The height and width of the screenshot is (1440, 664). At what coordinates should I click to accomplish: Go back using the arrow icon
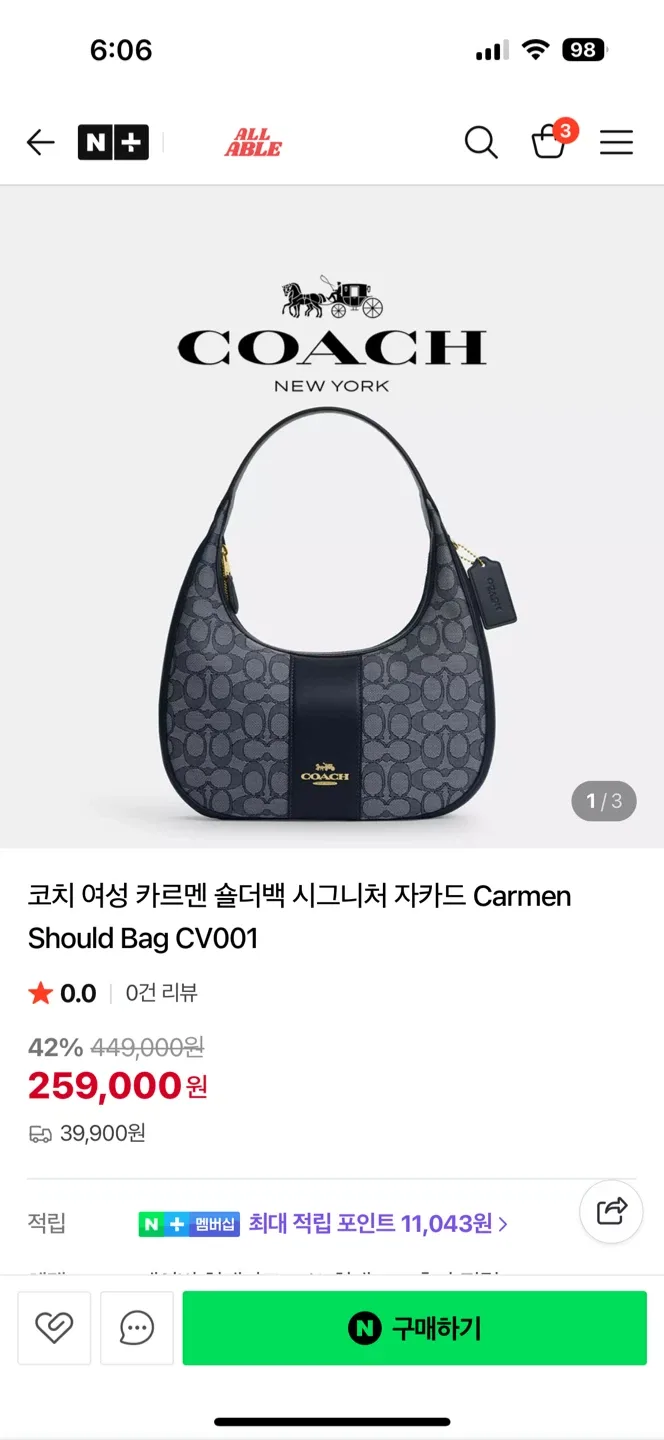40,143
